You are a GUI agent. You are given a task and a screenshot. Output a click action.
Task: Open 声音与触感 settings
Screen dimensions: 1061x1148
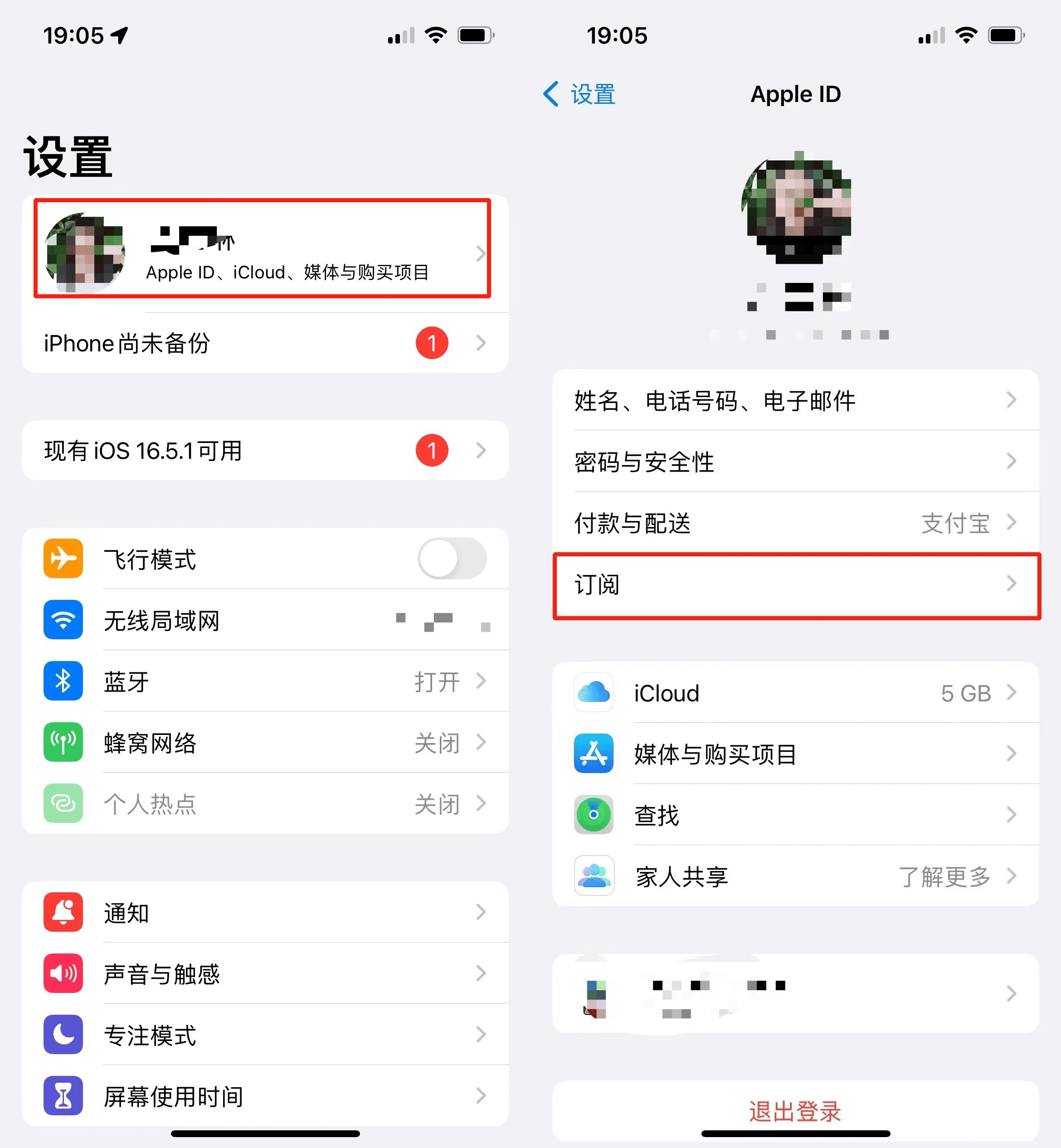click(264, 973)
